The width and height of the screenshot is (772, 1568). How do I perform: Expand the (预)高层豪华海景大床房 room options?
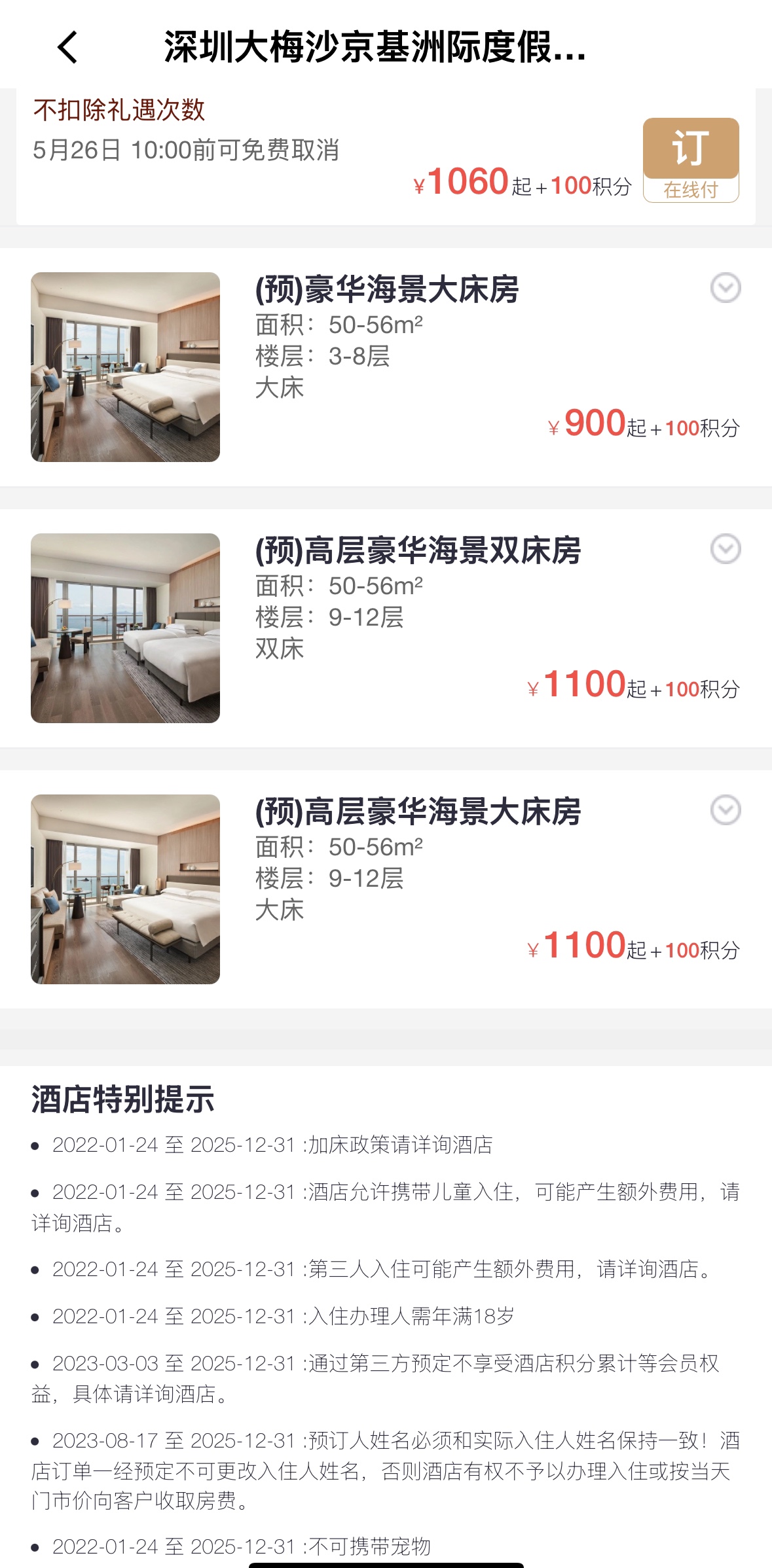tap(726, 811)
